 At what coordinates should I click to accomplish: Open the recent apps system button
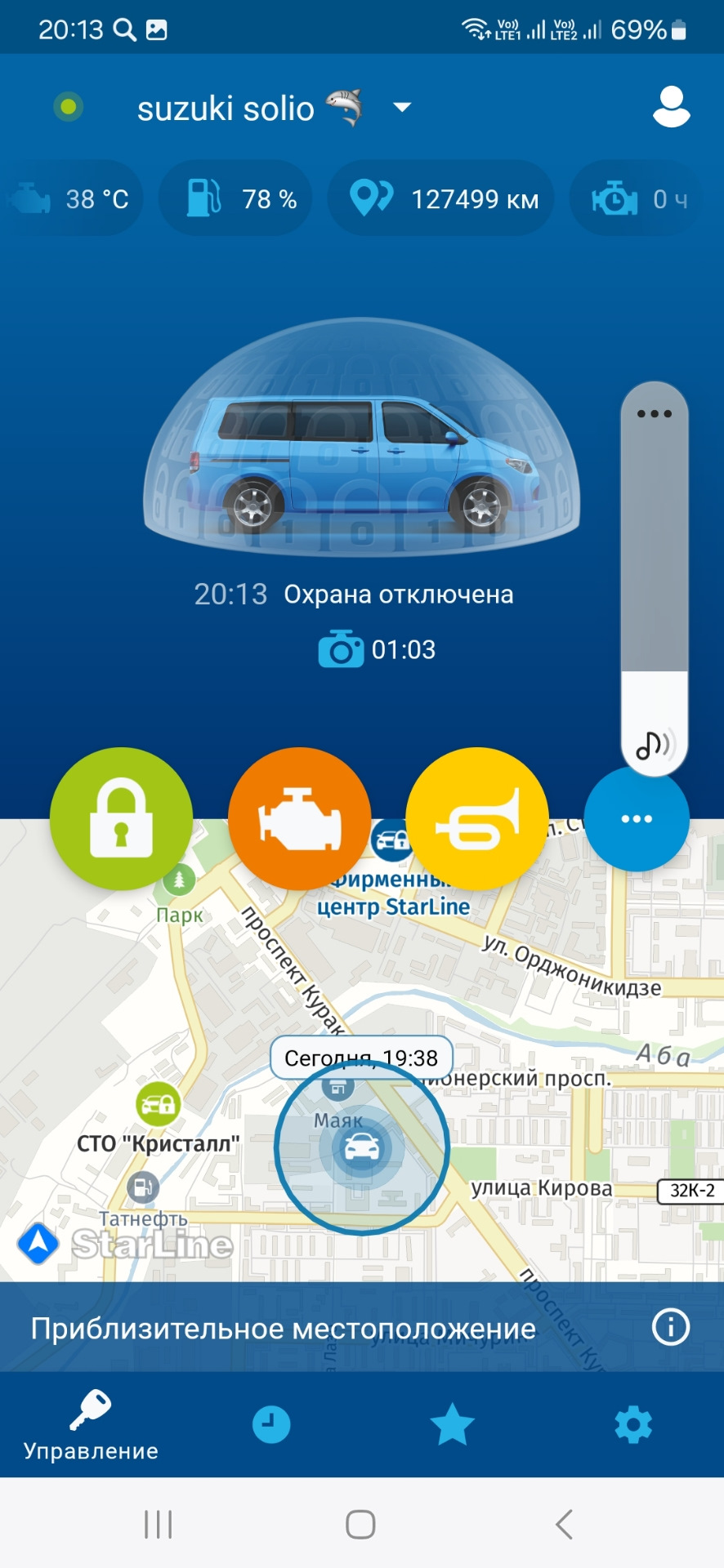click(158, 1524)
